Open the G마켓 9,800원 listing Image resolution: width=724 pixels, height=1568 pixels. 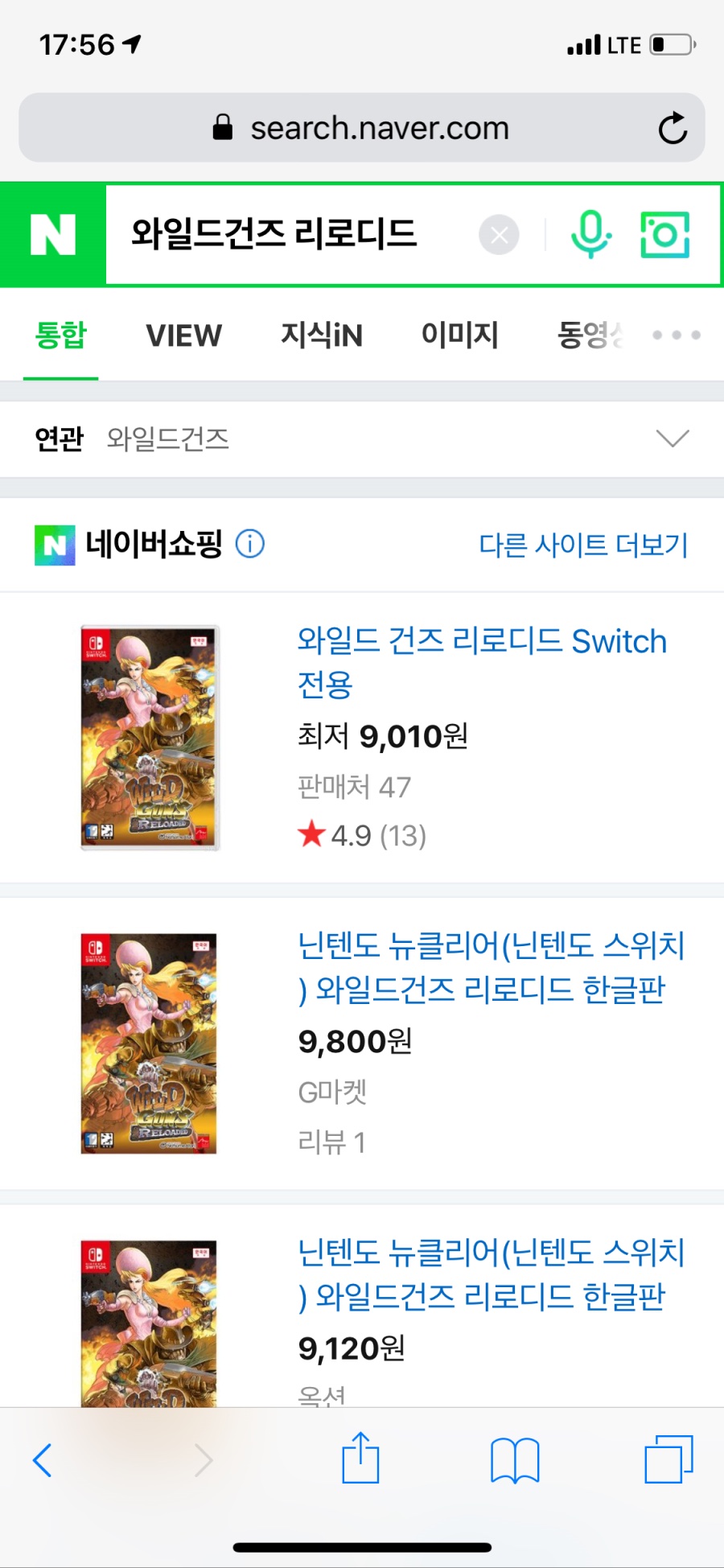coord(489,969)
